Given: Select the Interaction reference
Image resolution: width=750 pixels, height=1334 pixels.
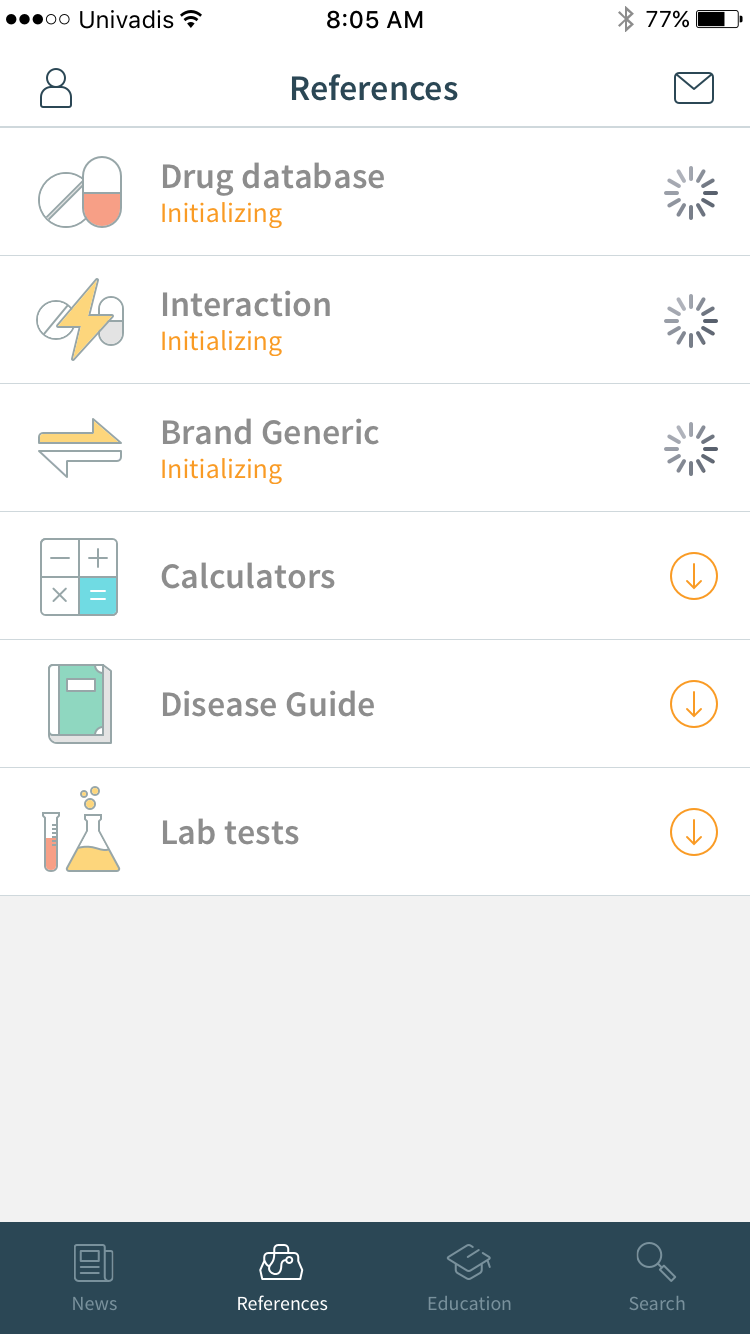Looking at the screenshot, I should tap(375, 320).
